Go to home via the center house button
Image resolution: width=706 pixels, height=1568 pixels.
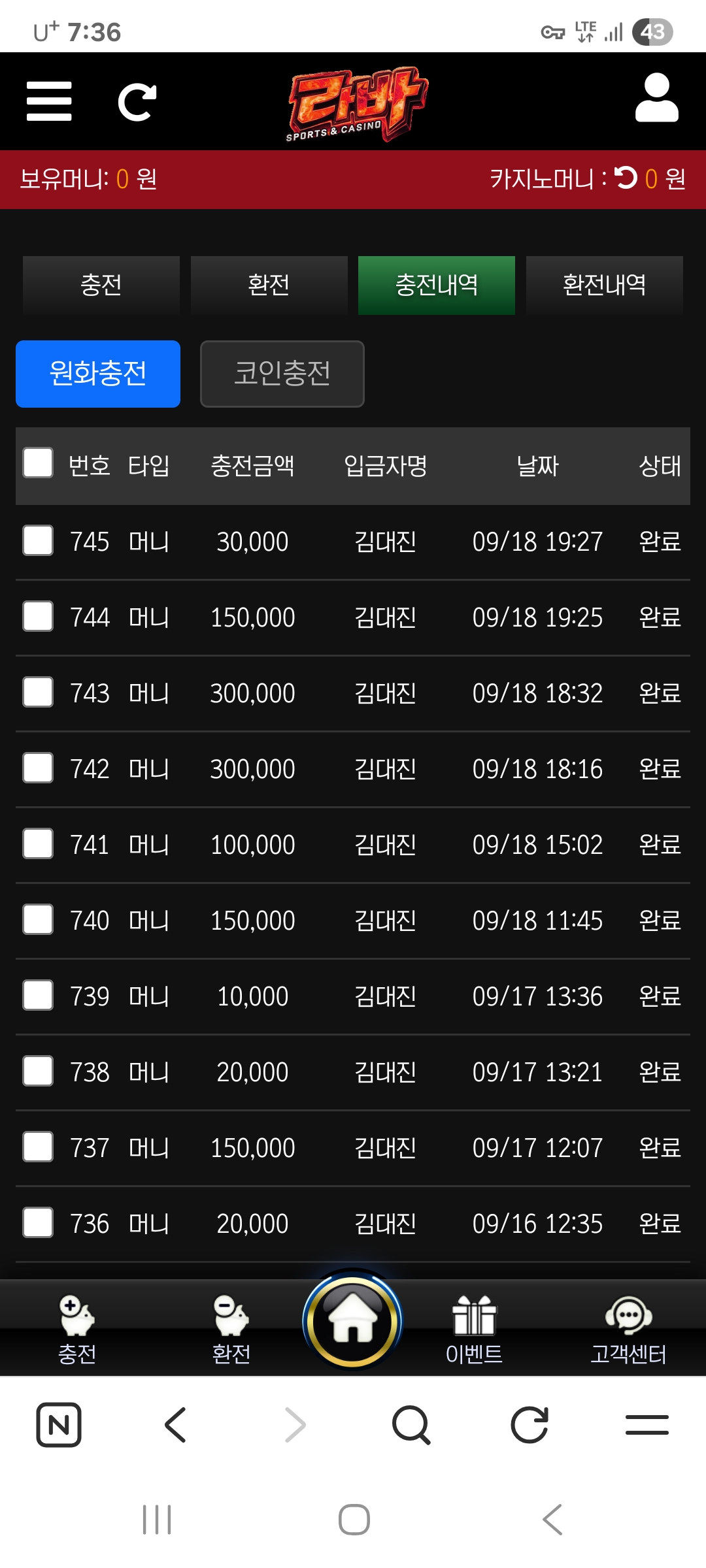pyautogui.click(x=353, y=1320)
